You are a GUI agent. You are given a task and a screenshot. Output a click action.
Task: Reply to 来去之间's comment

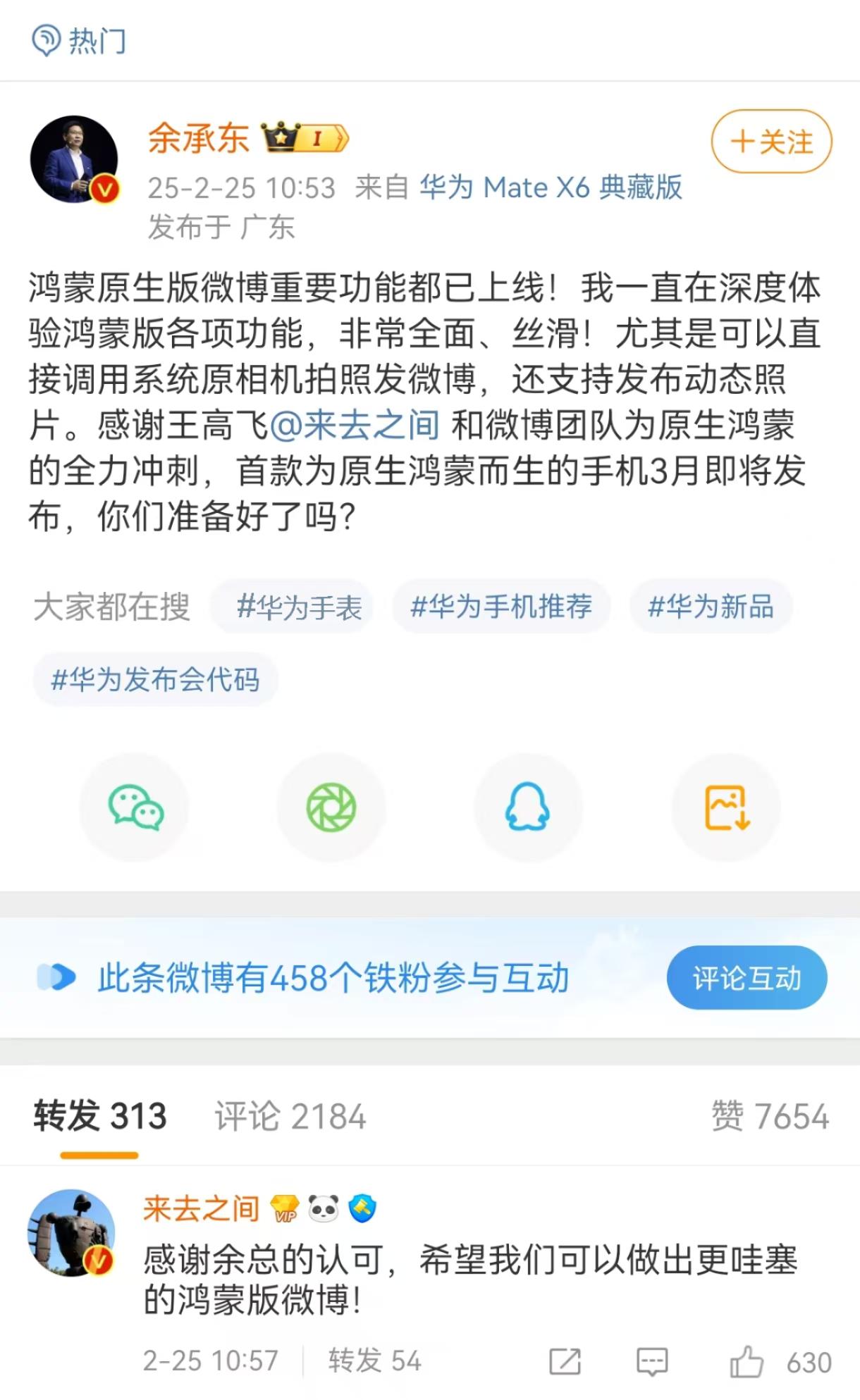[x=651, y=1361]
